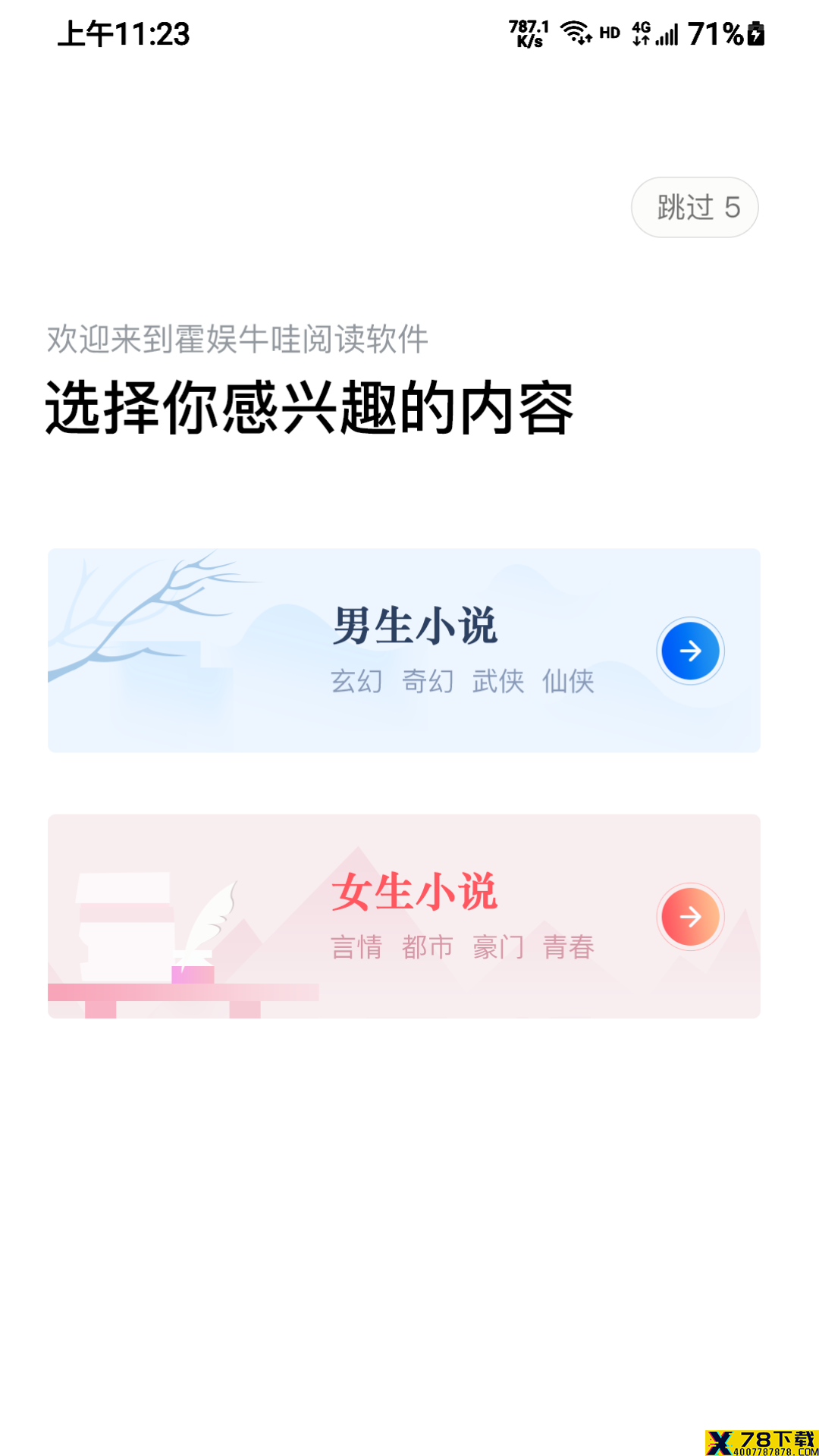The image size is (819, 1456).
Task: Skip the interest selection with 跳过
Action: [x=694, y=207]
